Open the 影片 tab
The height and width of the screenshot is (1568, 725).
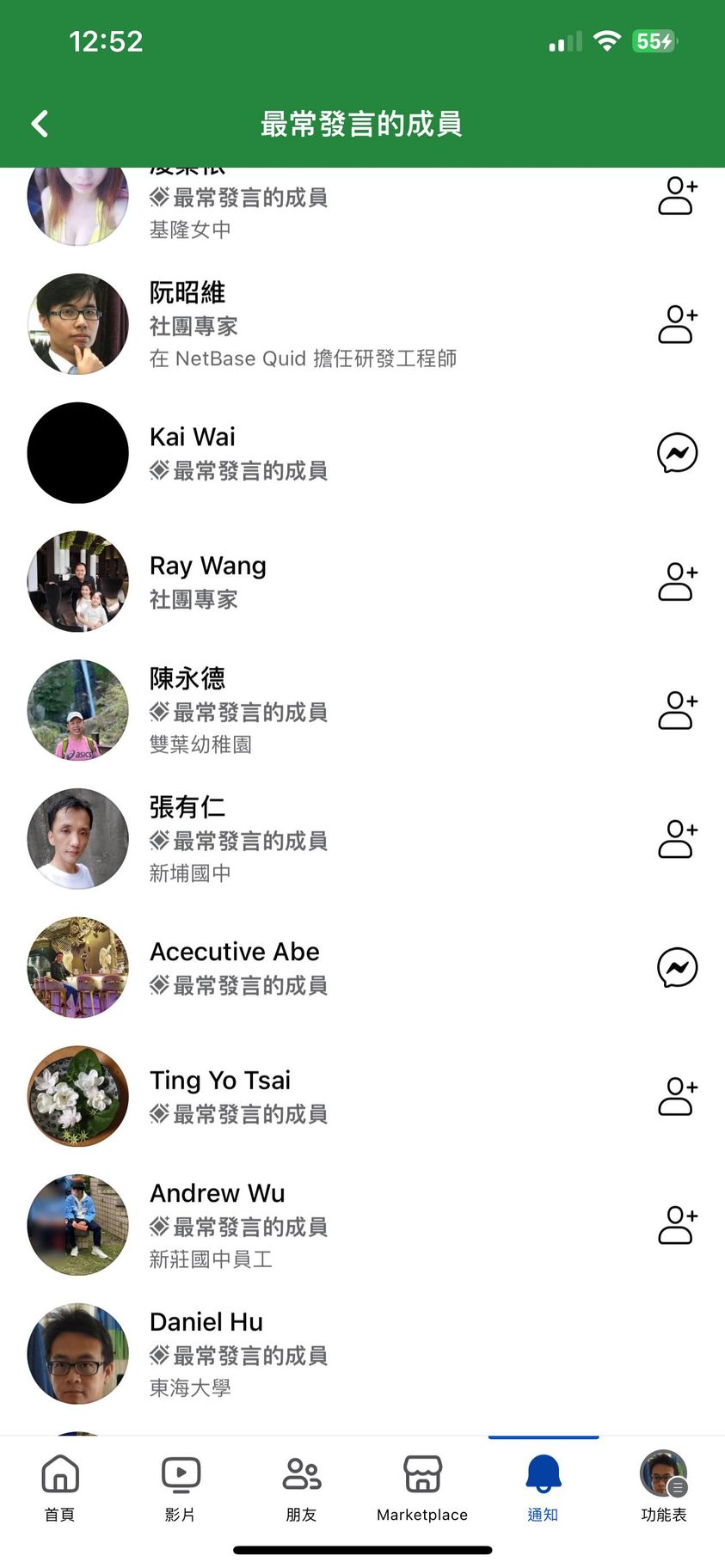point(181,1487)
